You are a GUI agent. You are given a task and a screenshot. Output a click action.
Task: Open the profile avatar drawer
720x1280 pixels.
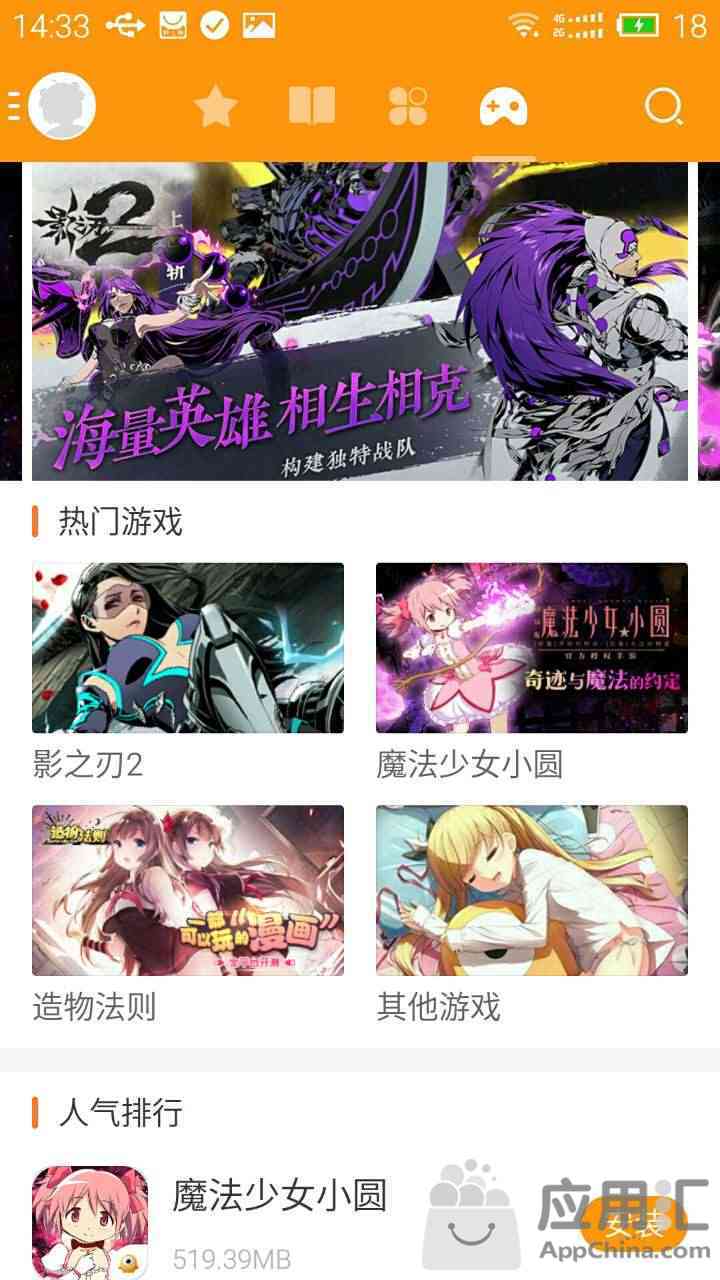pyautogui.click(x=61, y=106)
